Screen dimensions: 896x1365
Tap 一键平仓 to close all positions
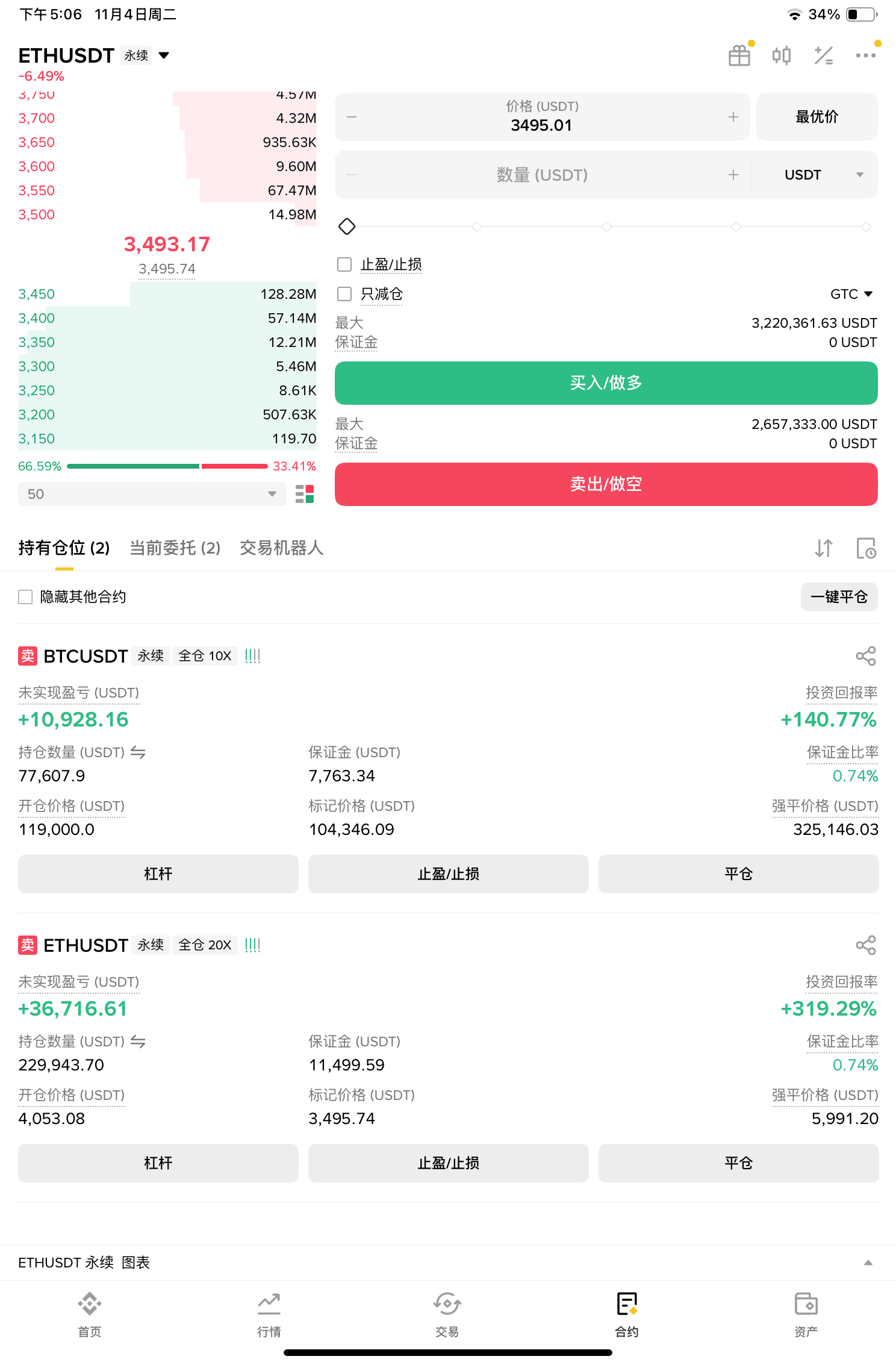point(839,597)
